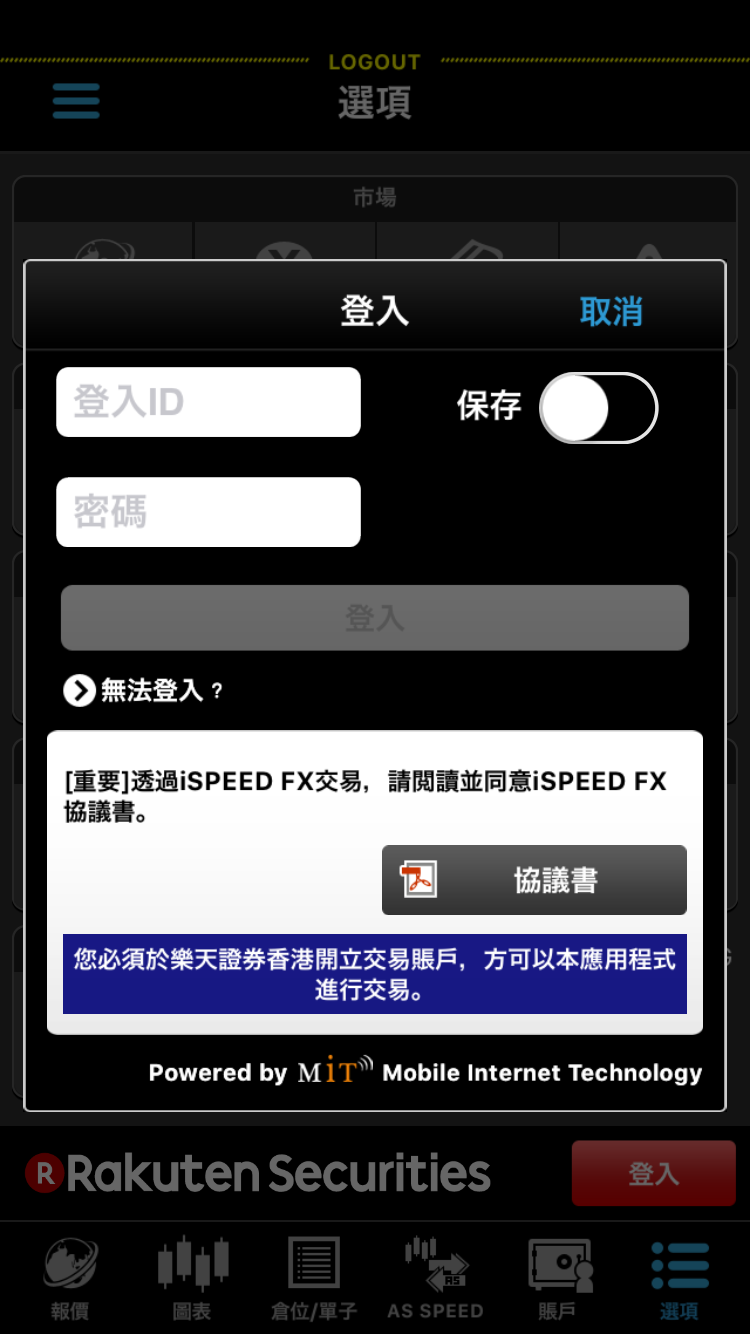This screenshot has height=1334, width=750.
Task: Tap the 取消 cancel button
Action: pyautogui.click(x=610, y=311)
